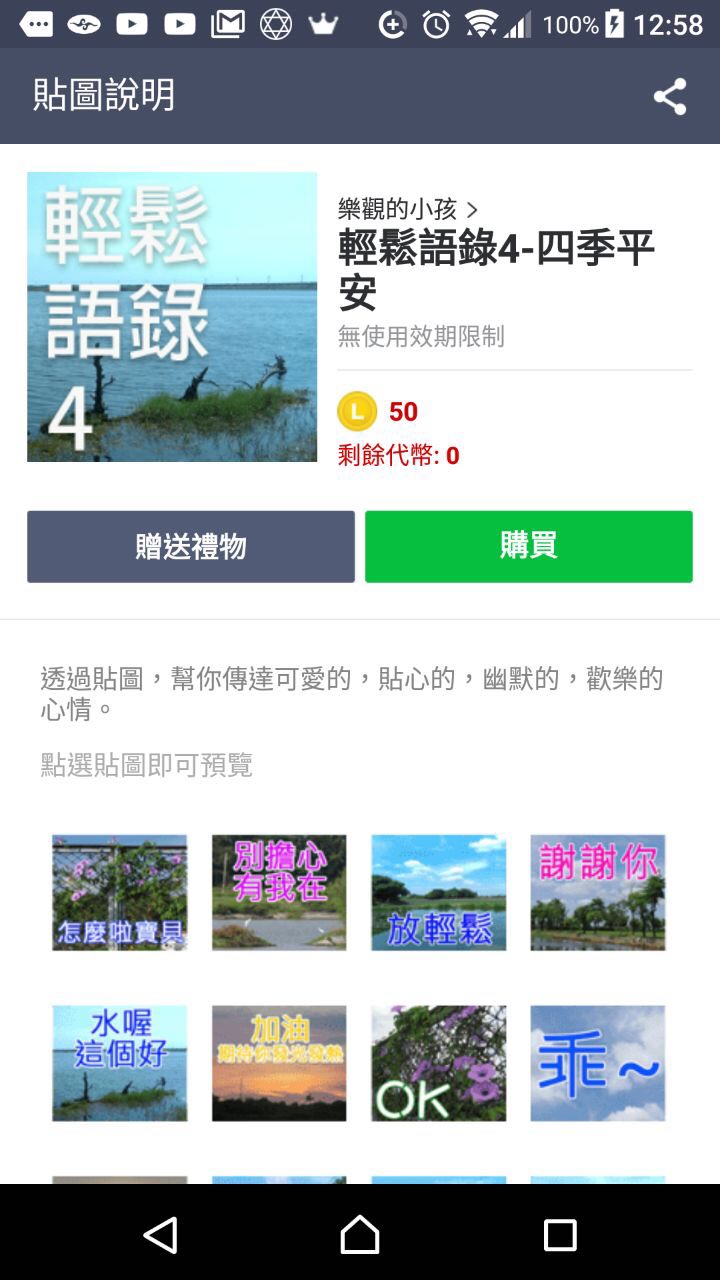This screenshot has width=720, height=1280.
Task: Go back with the system back button
Action: click(160, 1235)
